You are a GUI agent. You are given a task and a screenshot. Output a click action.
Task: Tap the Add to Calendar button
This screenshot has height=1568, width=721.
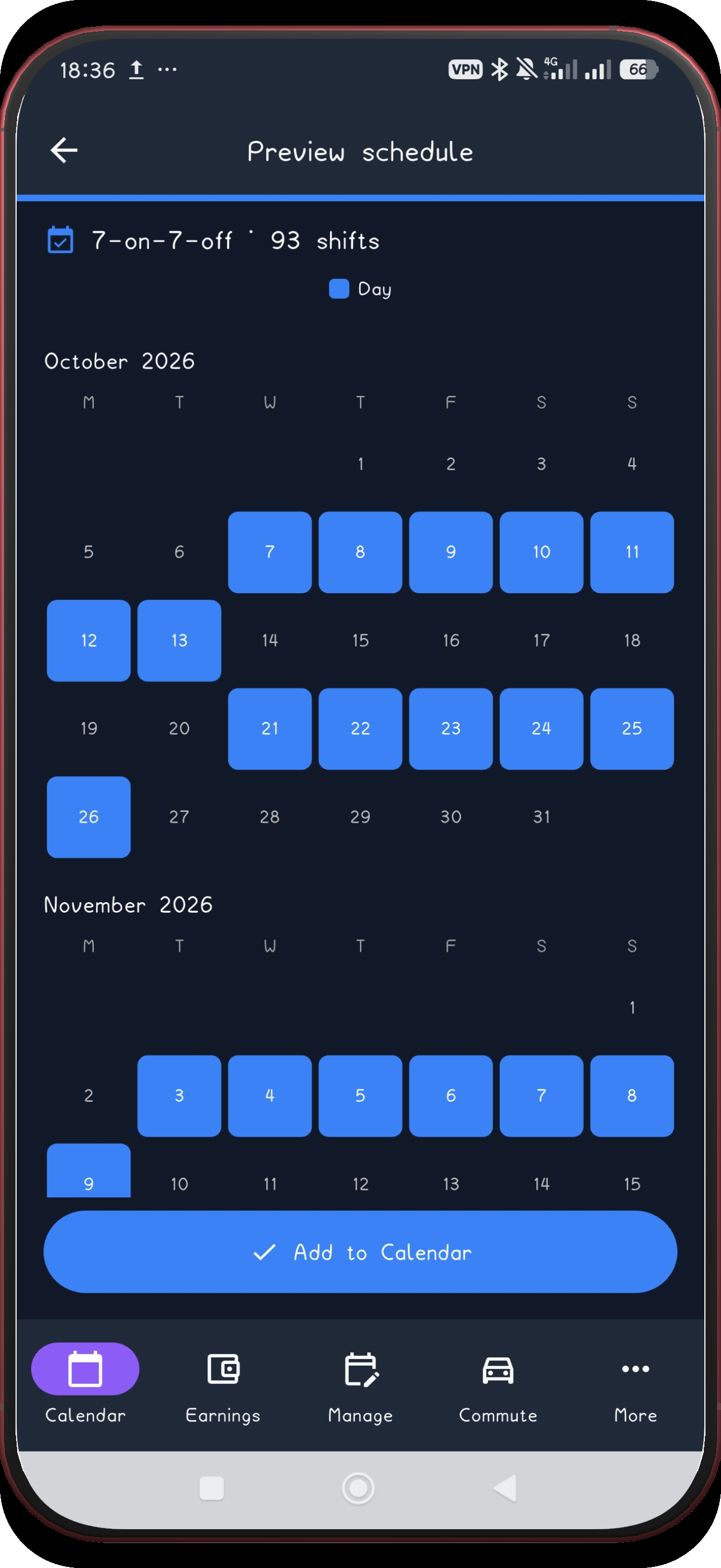[360, 1251]
